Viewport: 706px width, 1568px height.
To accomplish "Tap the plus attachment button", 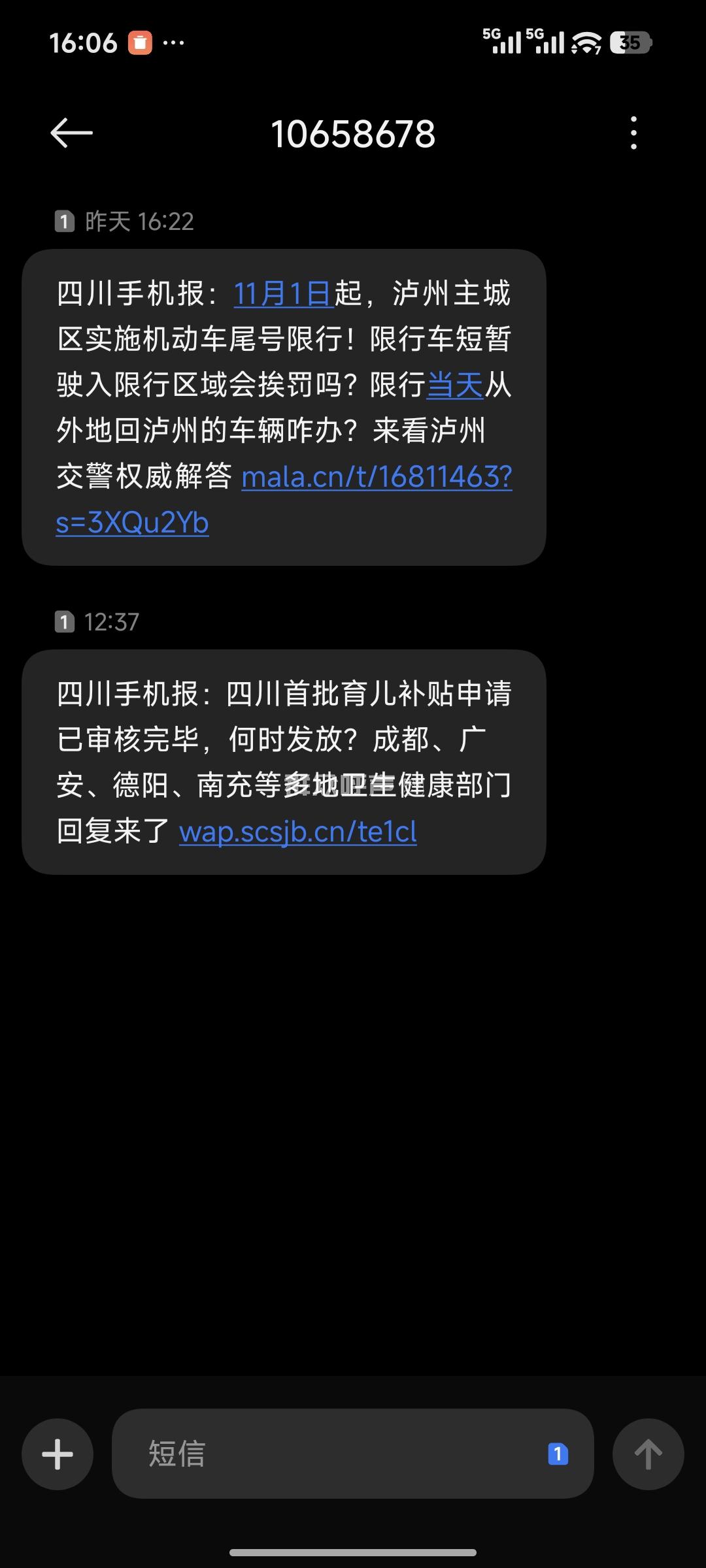I will pyautogui.click(x=58, y=1454).
